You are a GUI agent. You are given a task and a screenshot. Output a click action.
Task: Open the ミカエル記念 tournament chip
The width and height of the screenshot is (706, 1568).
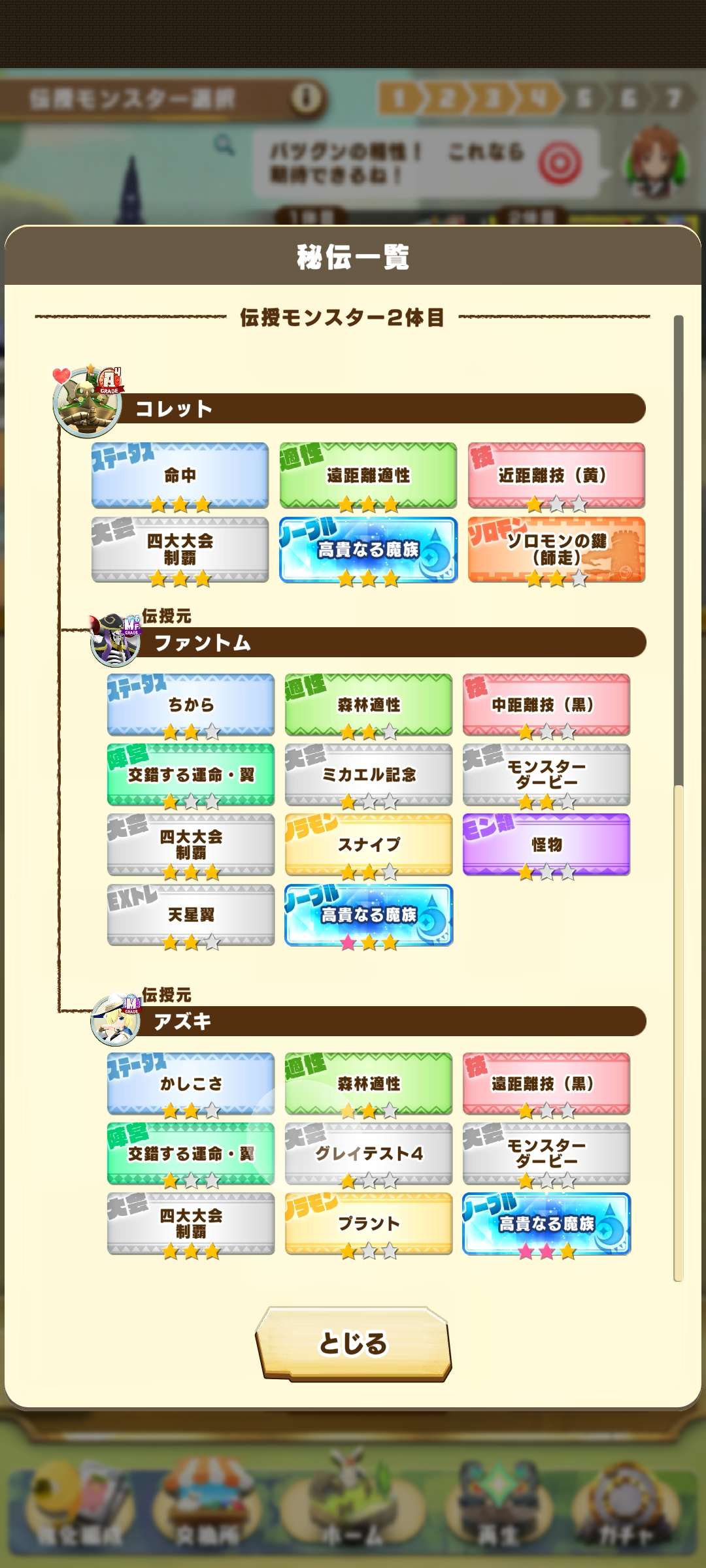[x=369, y=775]
